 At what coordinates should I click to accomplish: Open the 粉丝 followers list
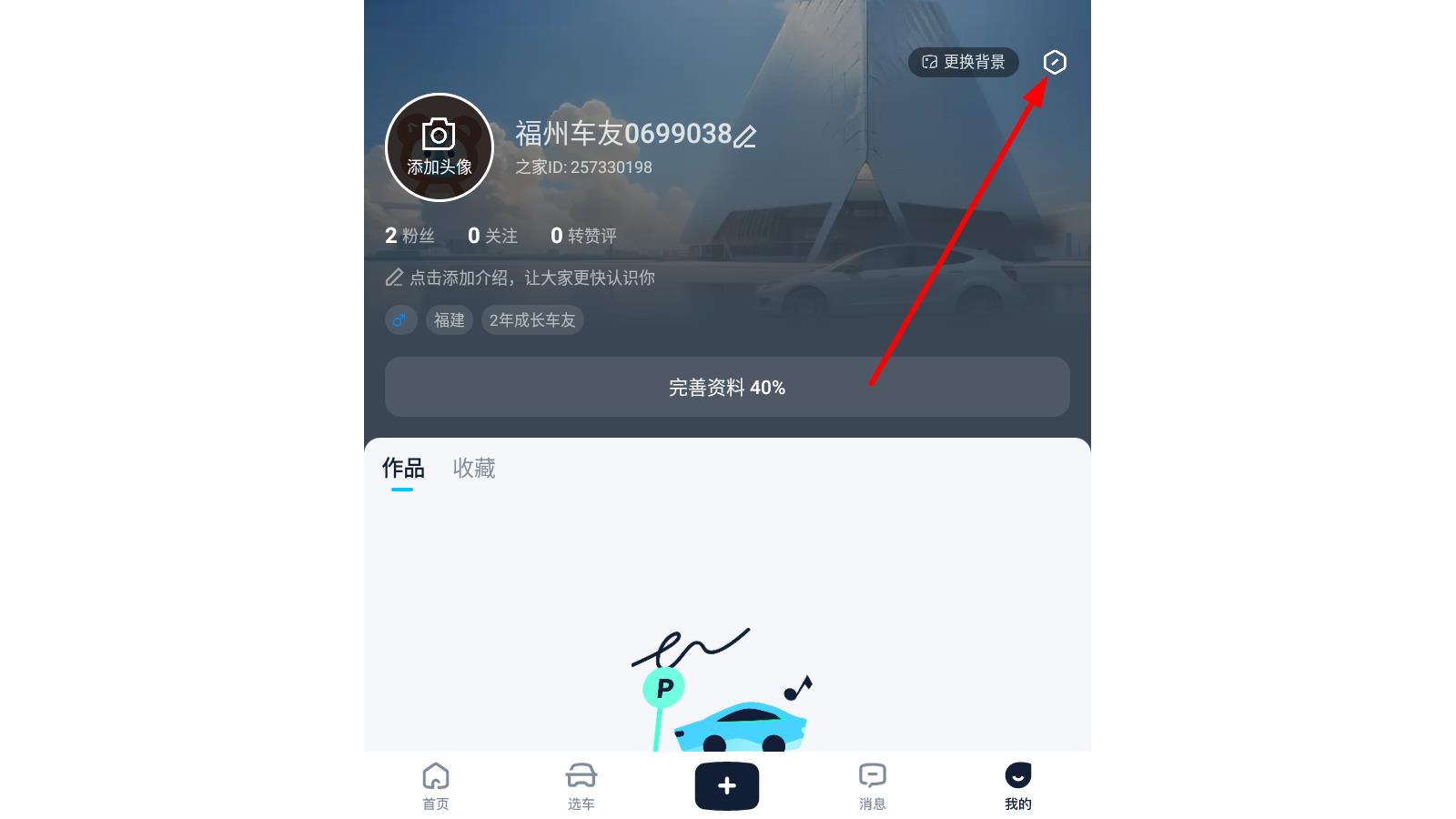click(409, 236)
